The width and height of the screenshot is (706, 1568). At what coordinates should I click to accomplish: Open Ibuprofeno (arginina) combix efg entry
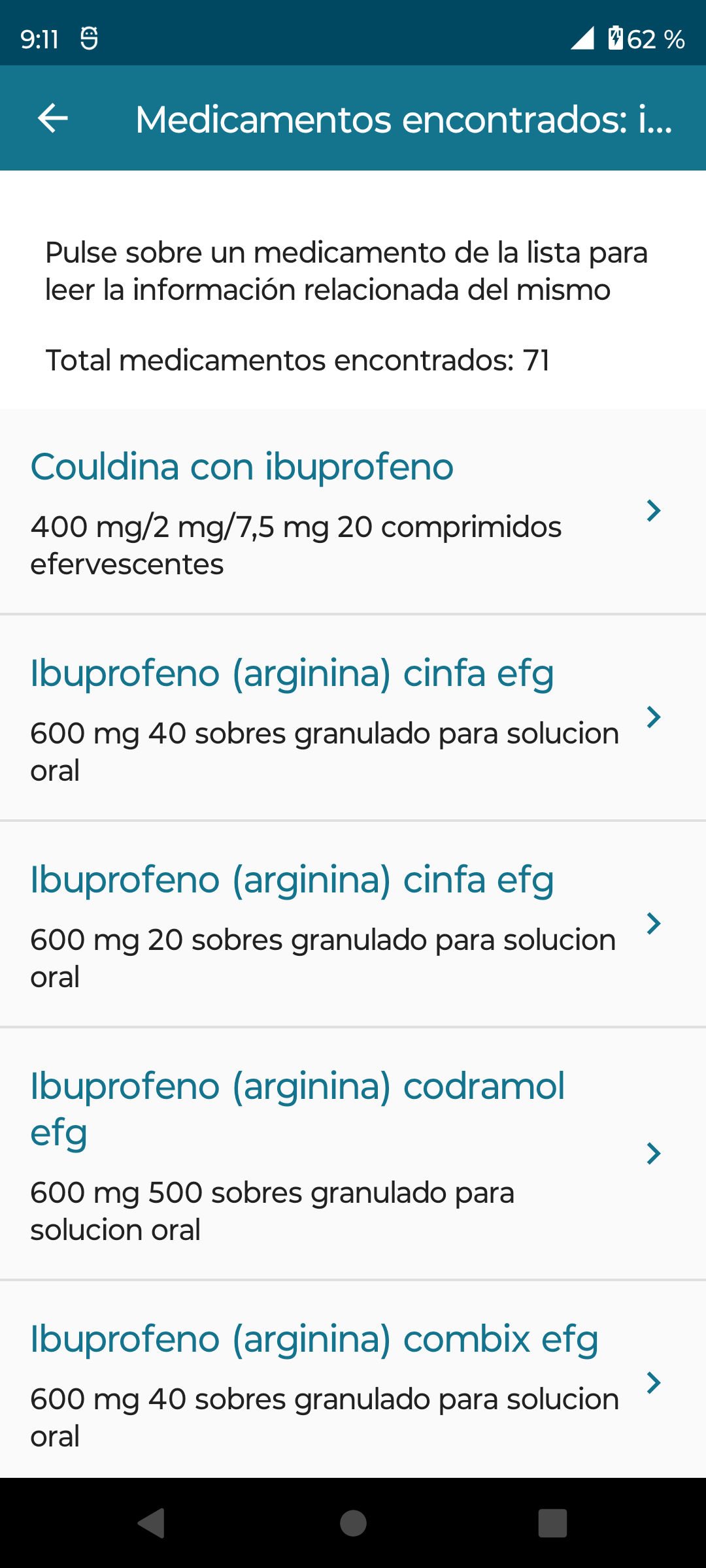coord(353,1382)
